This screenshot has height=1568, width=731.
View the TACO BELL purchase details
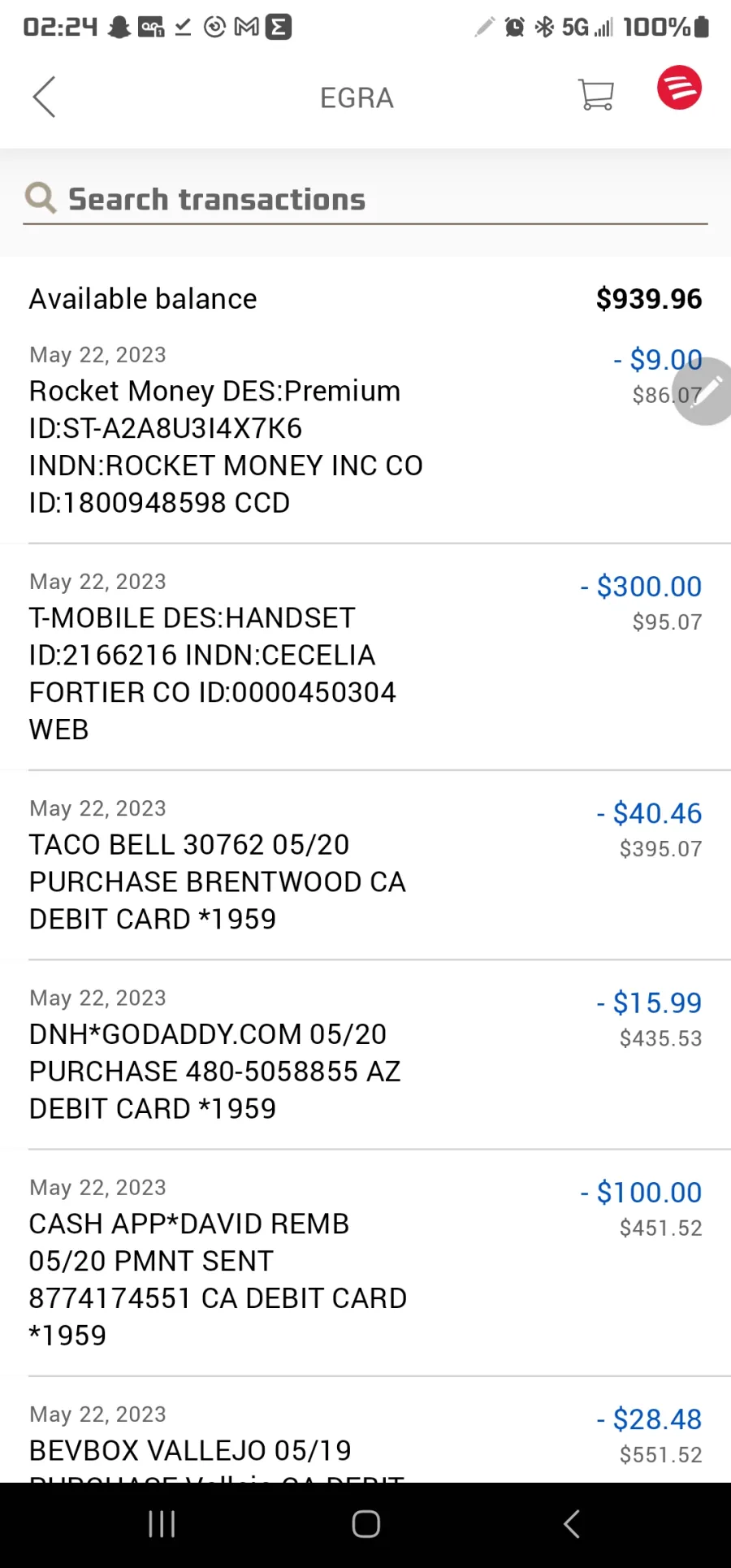365,864
